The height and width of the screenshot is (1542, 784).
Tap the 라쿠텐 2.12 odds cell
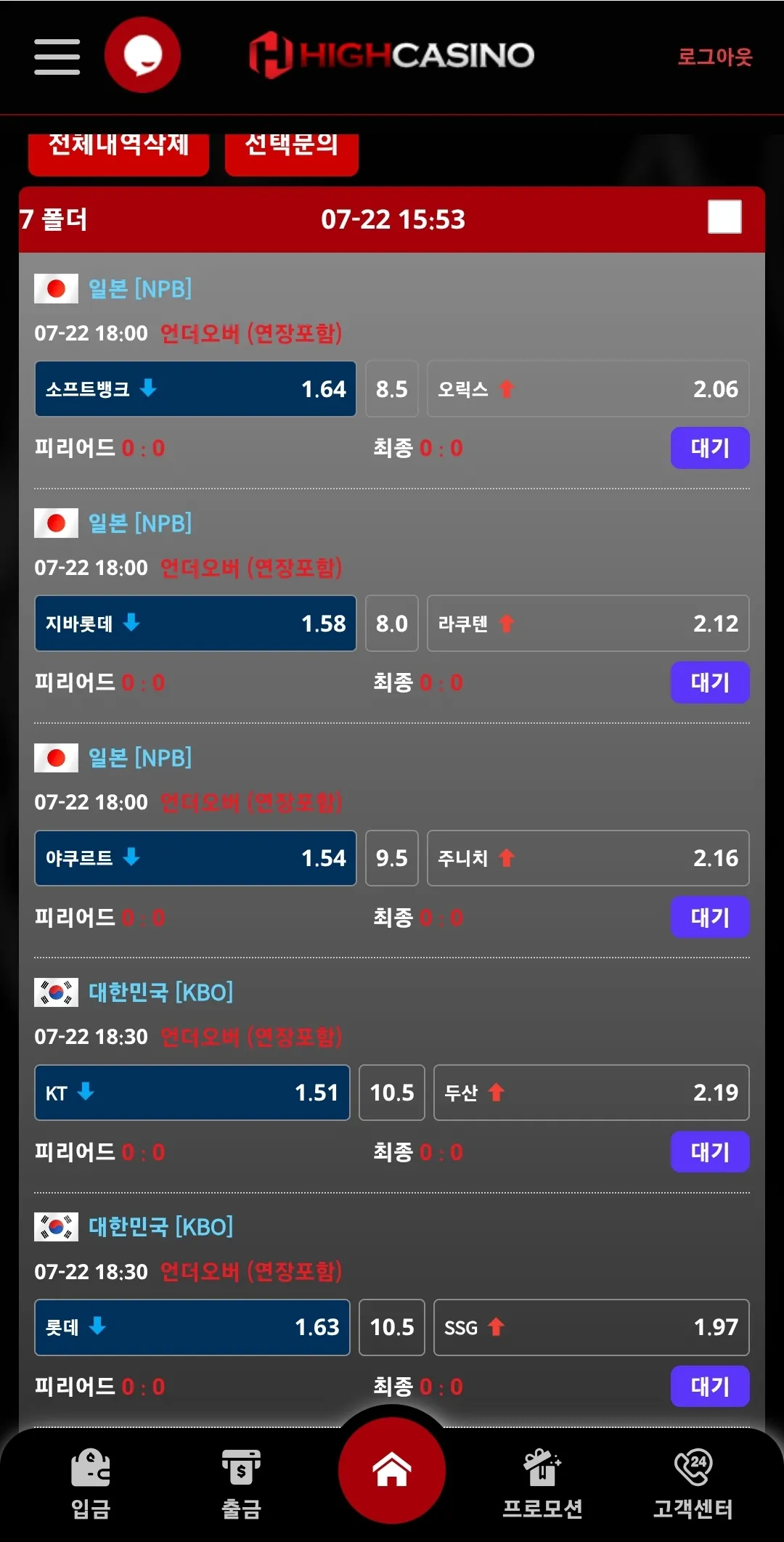coord(588,624)
